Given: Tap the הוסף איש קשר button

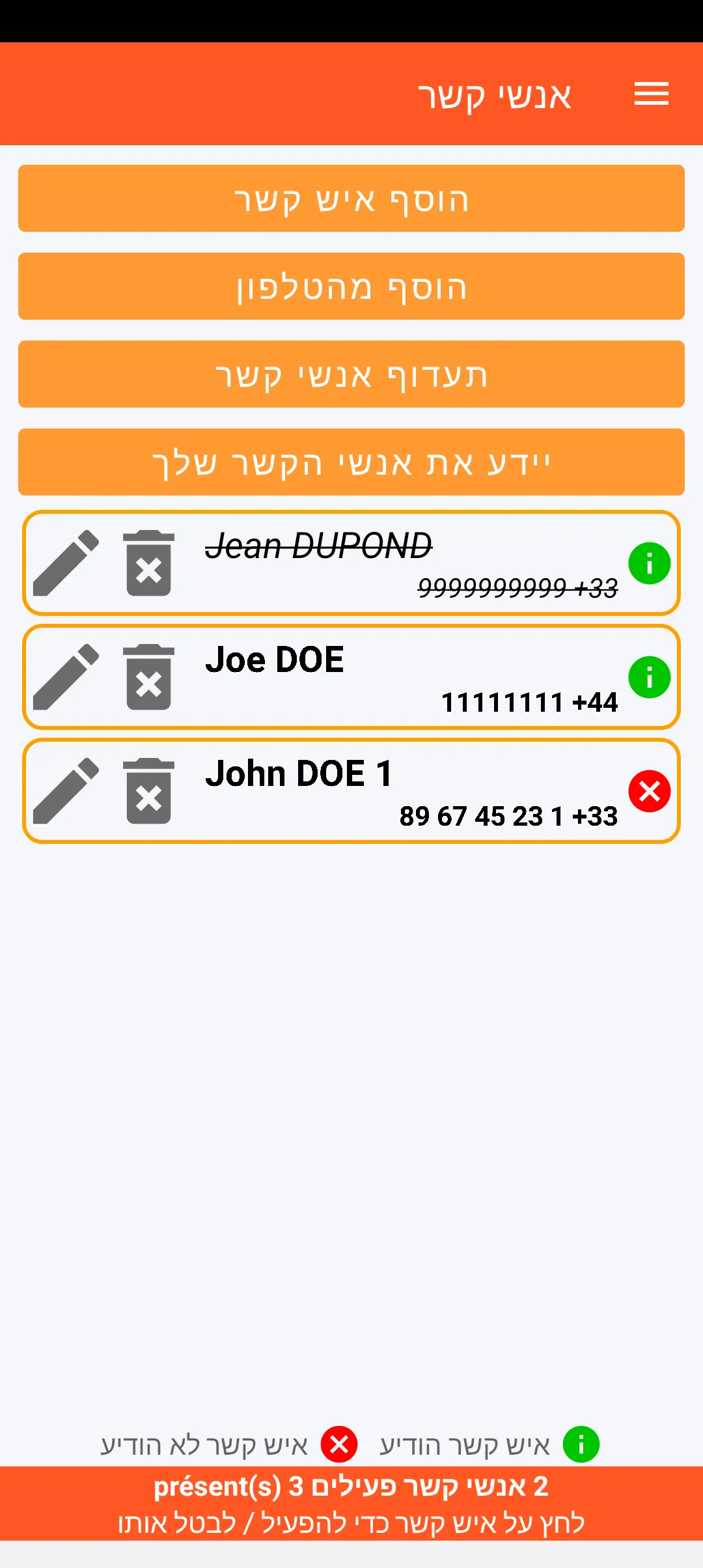Looking at the screenshot, I should (351, 199).
